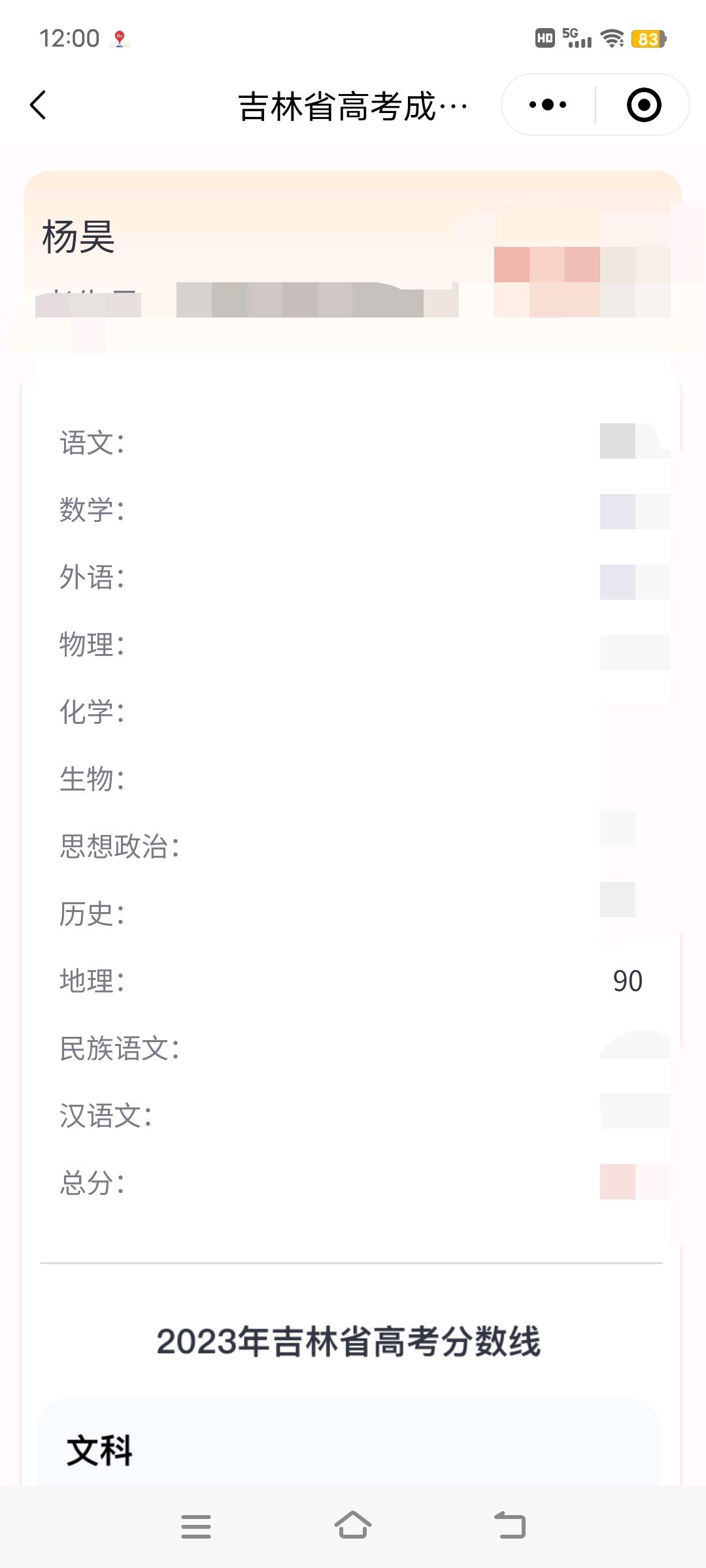
Task: Tap the back chevron at top left
Action: click(37, 105)
